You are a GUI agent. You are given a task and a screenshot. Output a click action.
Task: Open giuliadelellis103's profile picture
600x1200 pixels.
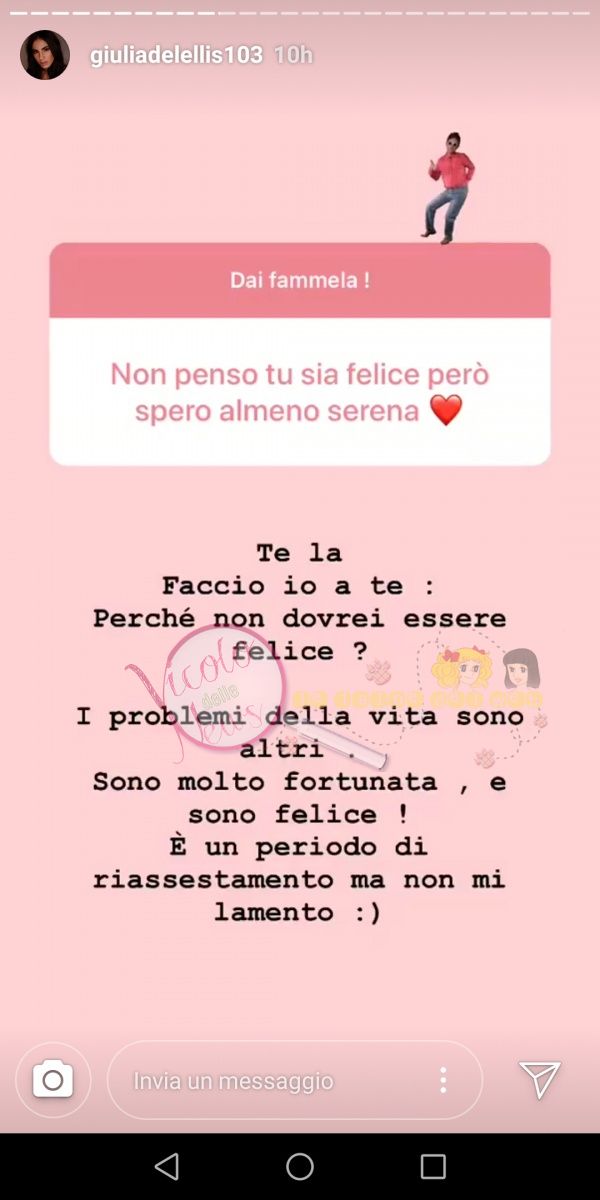click(x=45, y=55)
